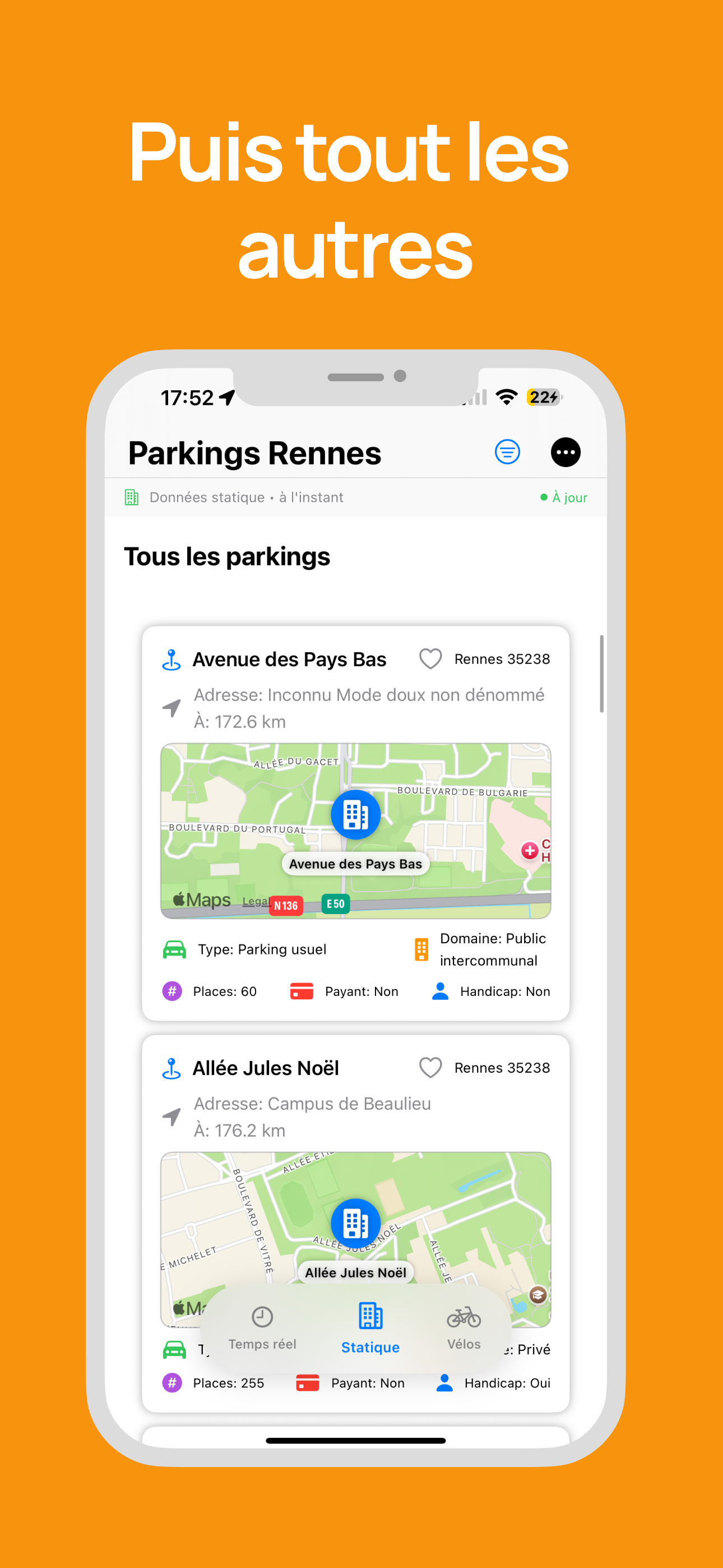Click the blue parking building pin on first map
The height and width of the screenshot is (1568, 723).
356,814
